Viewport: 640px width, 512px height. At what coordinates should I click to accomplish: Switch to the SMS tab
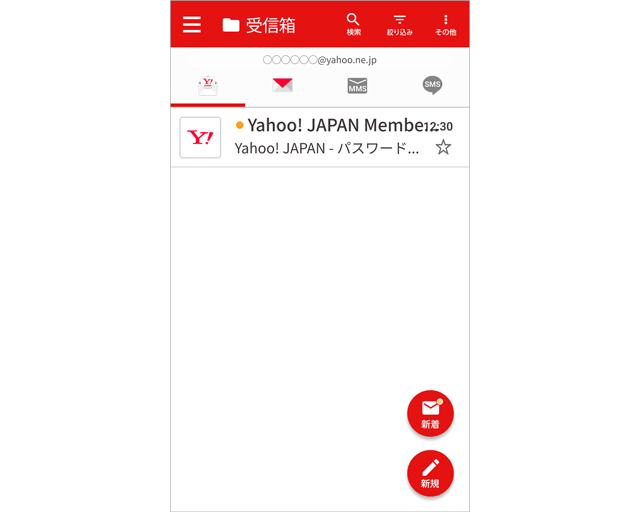click(432, 86)
